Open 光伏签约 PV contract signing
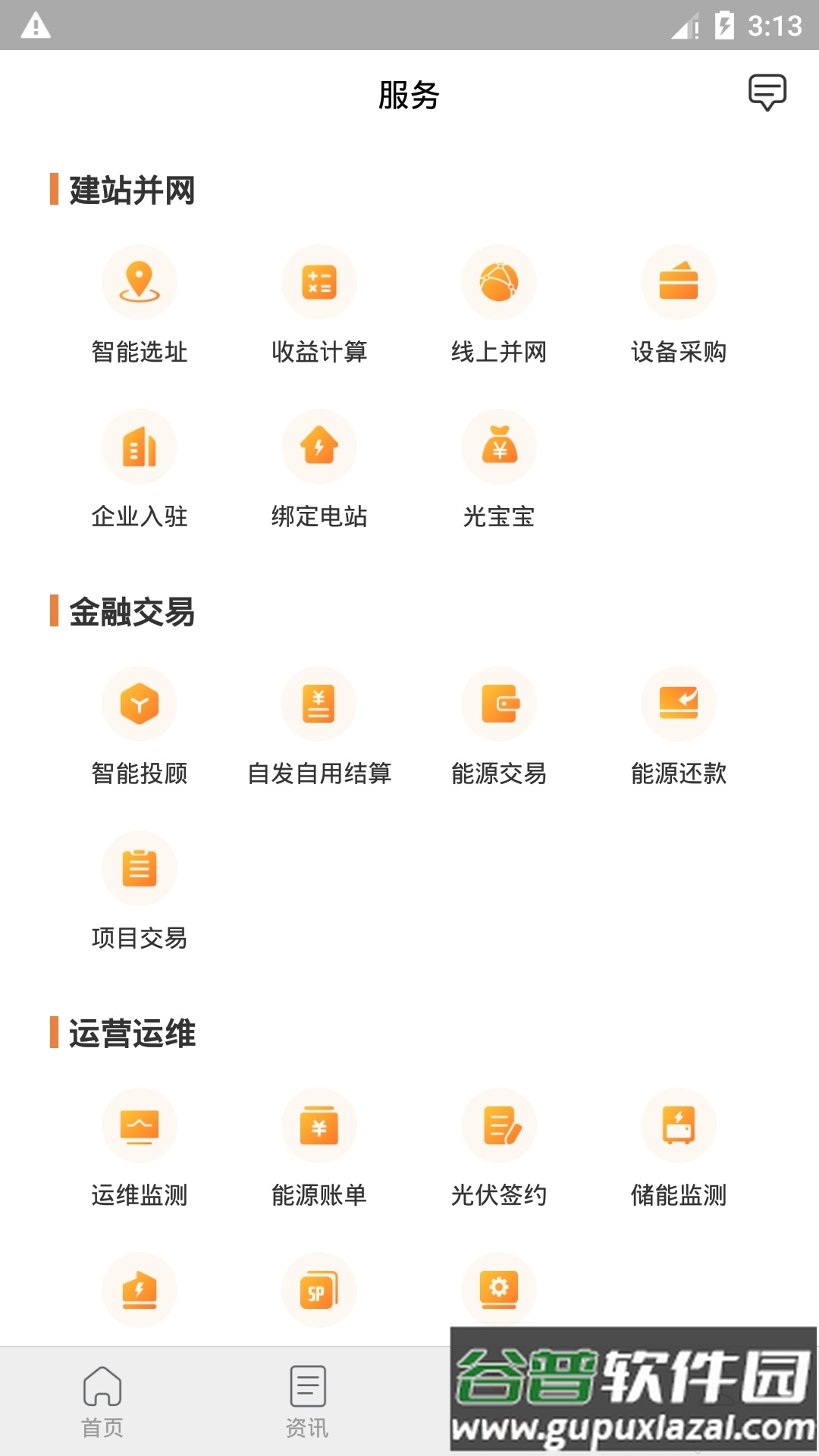This screenshot has height=1456, width=819. [499, 1126]
